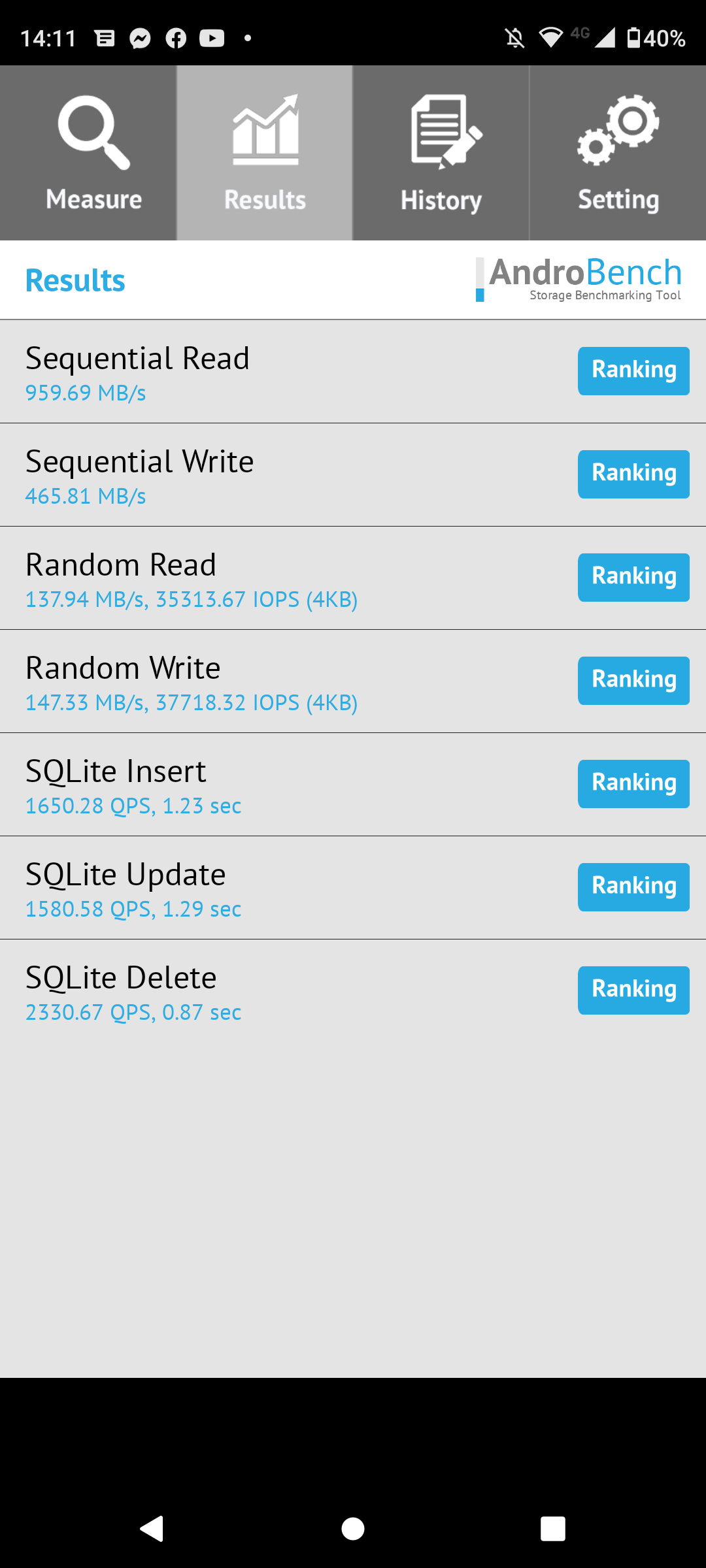
Task: Select the Results tab
Action: [265, 154]
